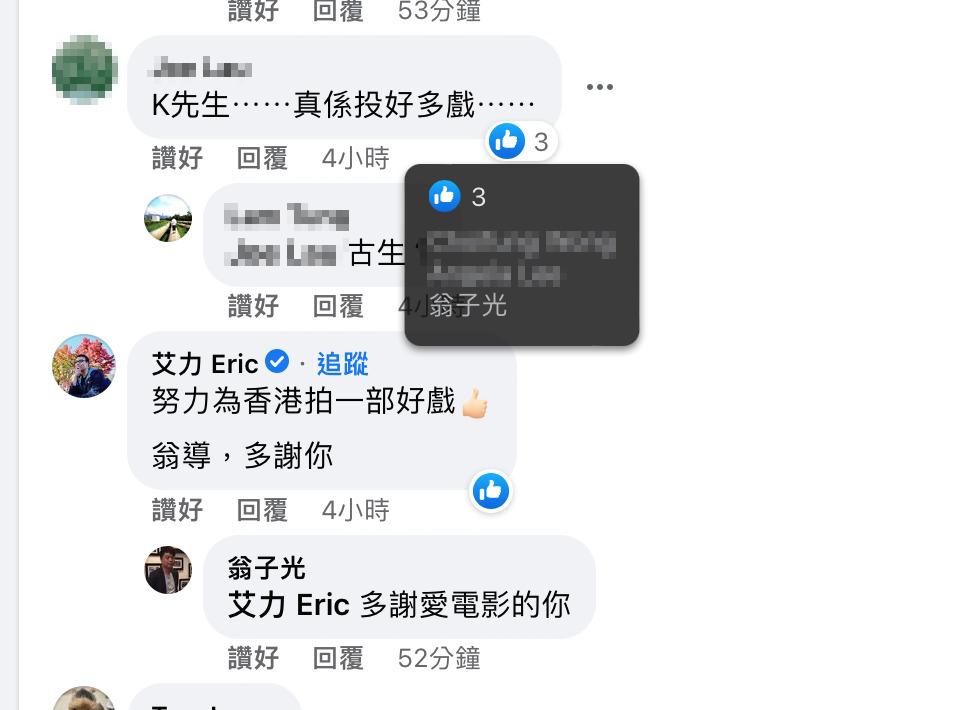The image size is (980, 710).
Task: Open the reaction count on the K先生 comment
Action: tap(521, 142)
